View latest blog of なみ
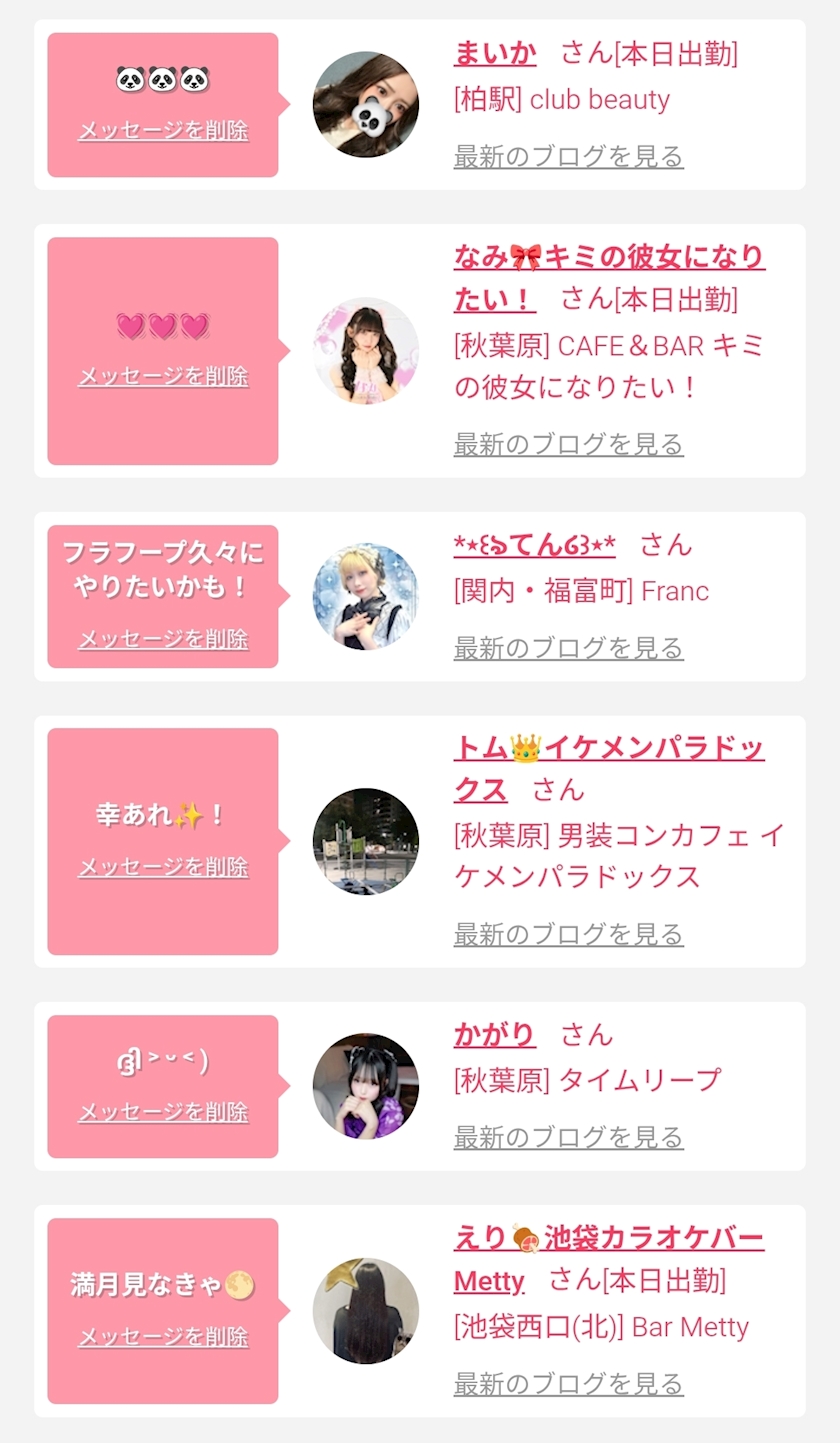The height and width of the screenshot is (1443, 840). 568,444
